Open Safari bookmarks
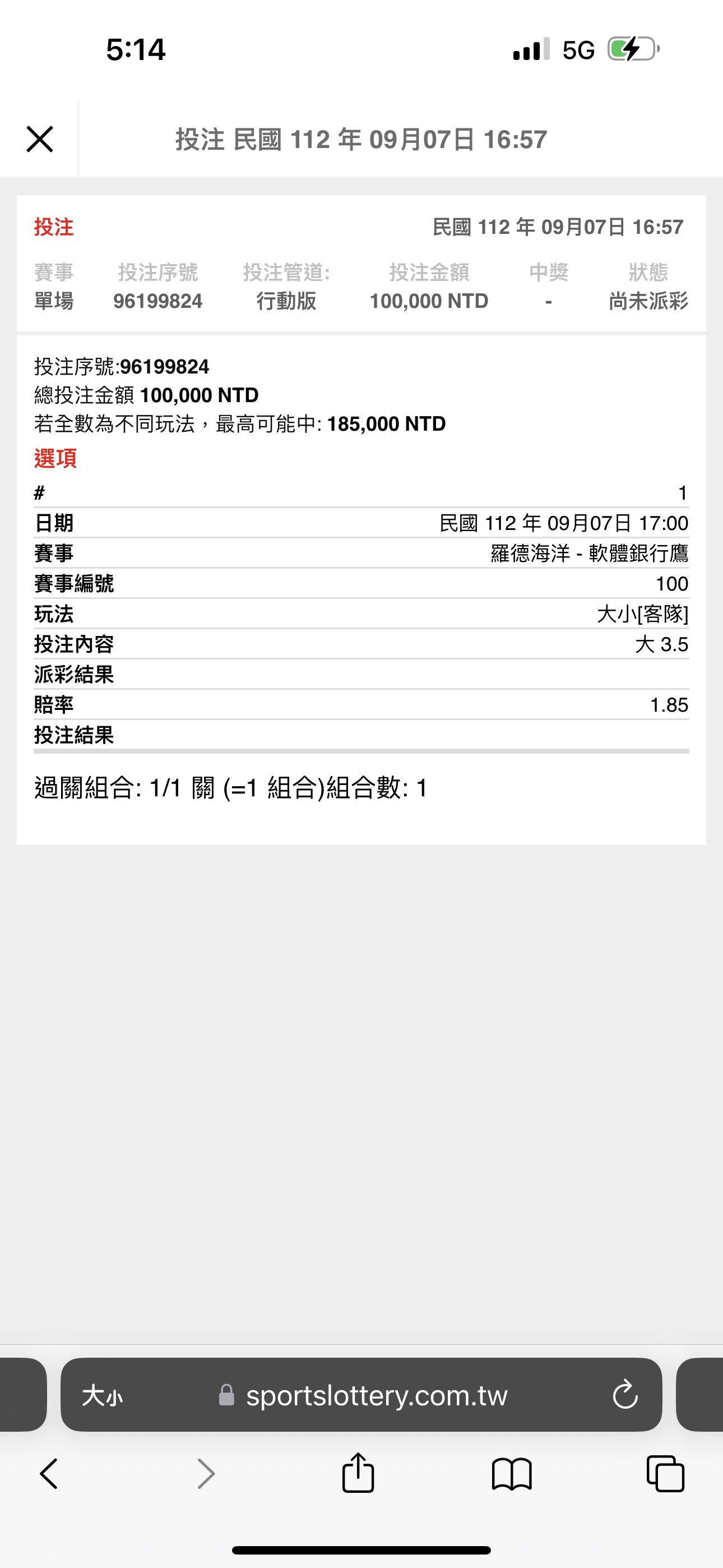The image size is (723, 1568). (x=512, y=1474)
